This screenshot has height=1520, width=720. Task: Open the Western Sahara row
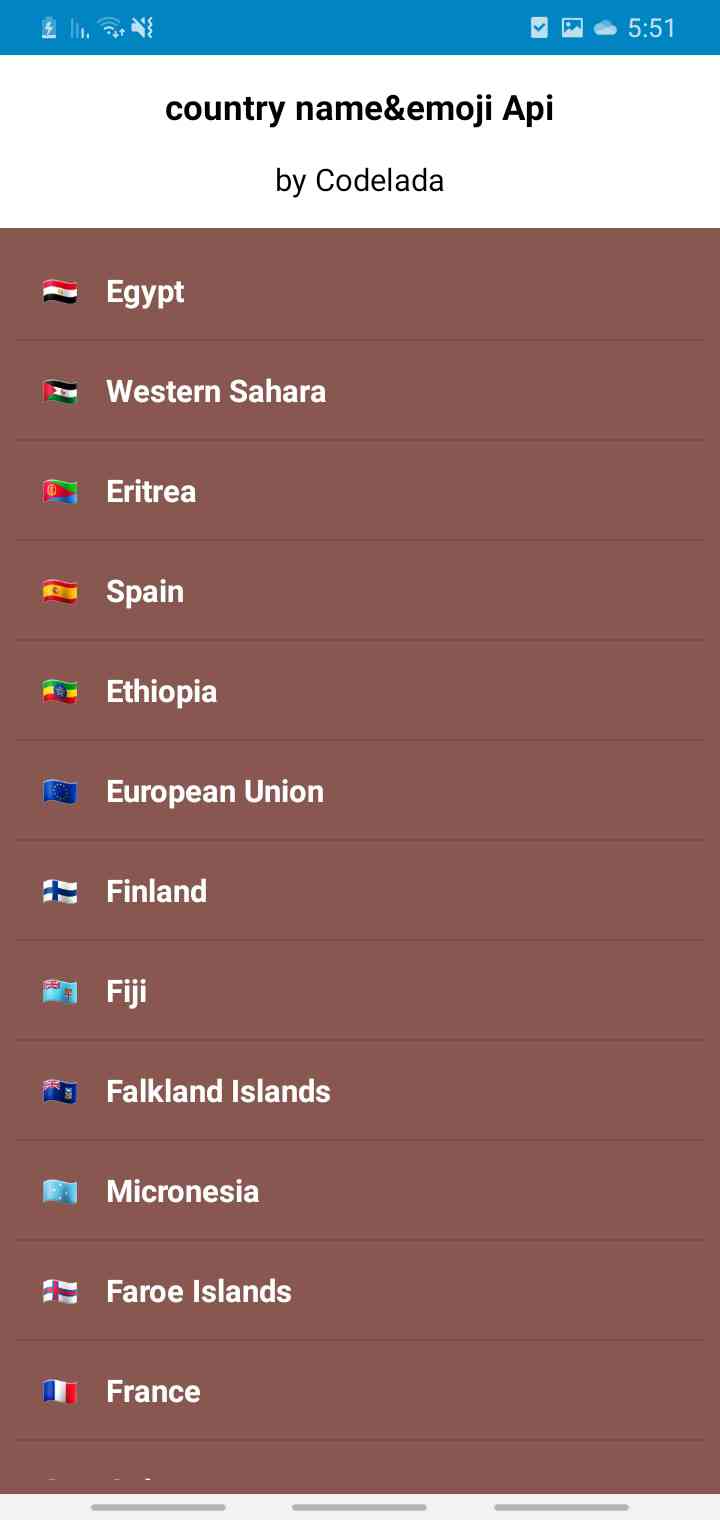(360, 391)
